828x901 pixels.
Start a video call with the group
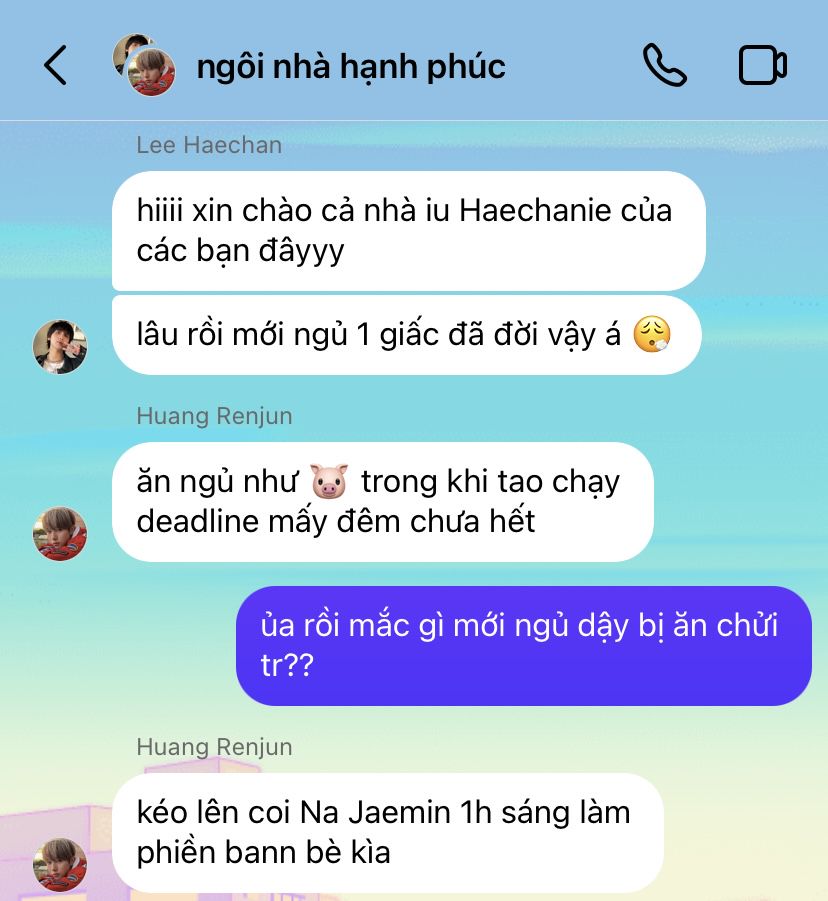[x=762, y=66]
